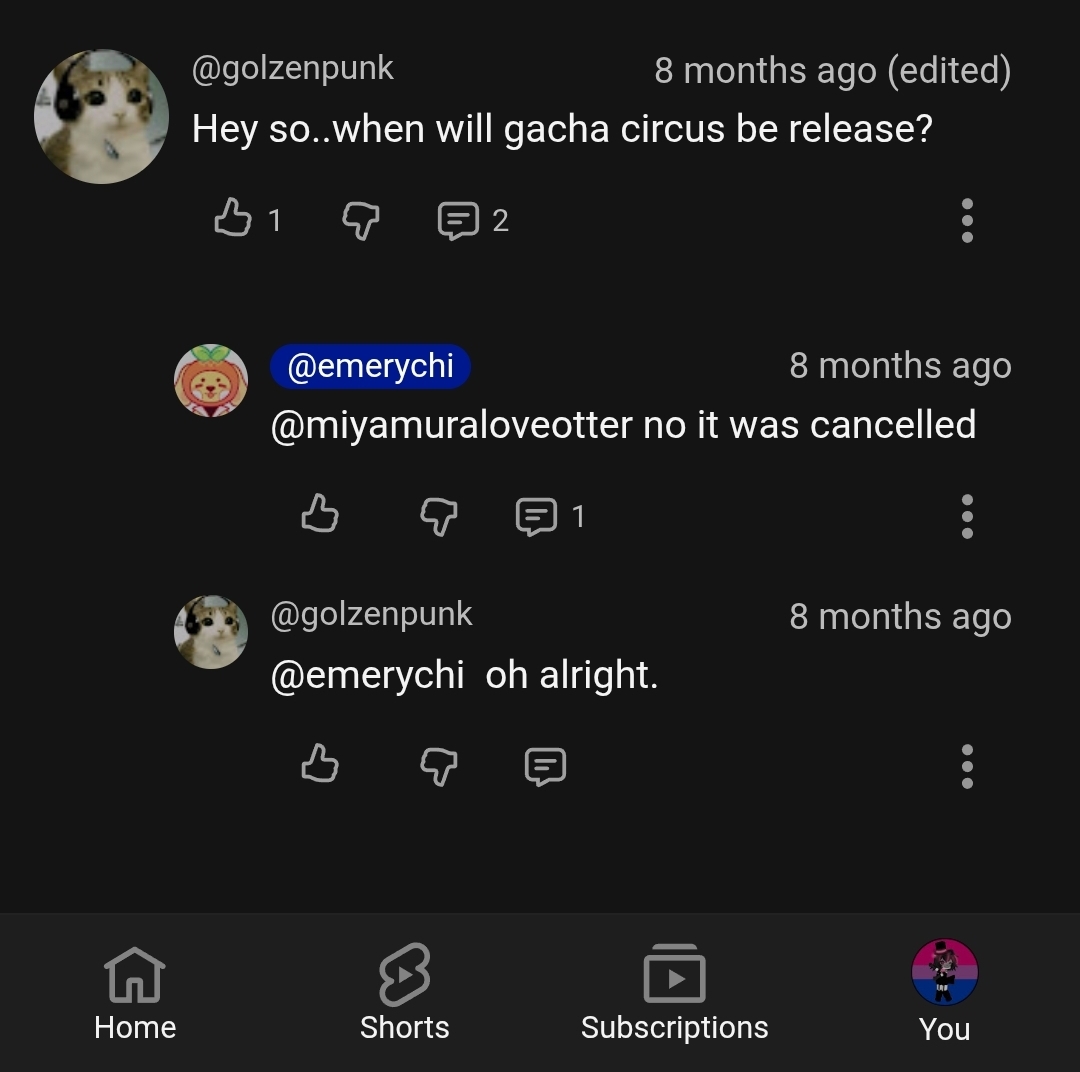This screenshot has height=1072, width=1080.
Task: Dislike the "oh alright." reply
Action: tap(437, 766)
